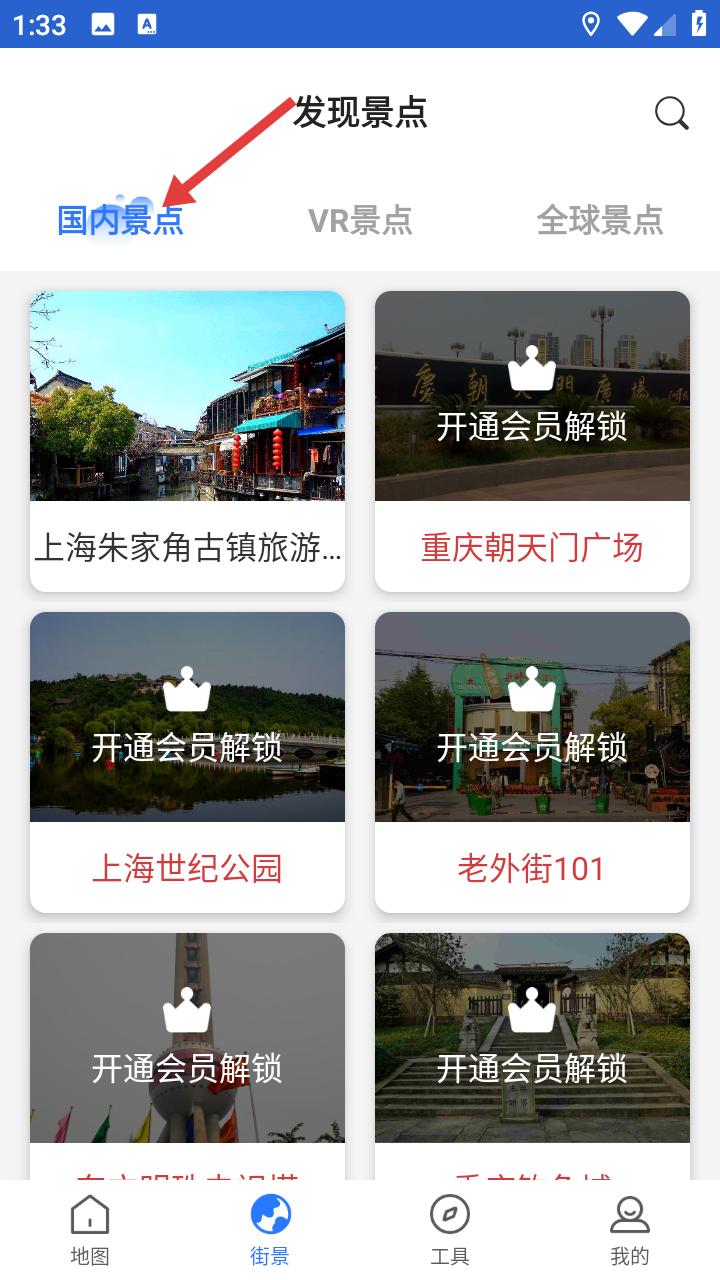Open the search icon in the header
The width and height of the screenshot is (720, 1280).
tap(671, 113)
